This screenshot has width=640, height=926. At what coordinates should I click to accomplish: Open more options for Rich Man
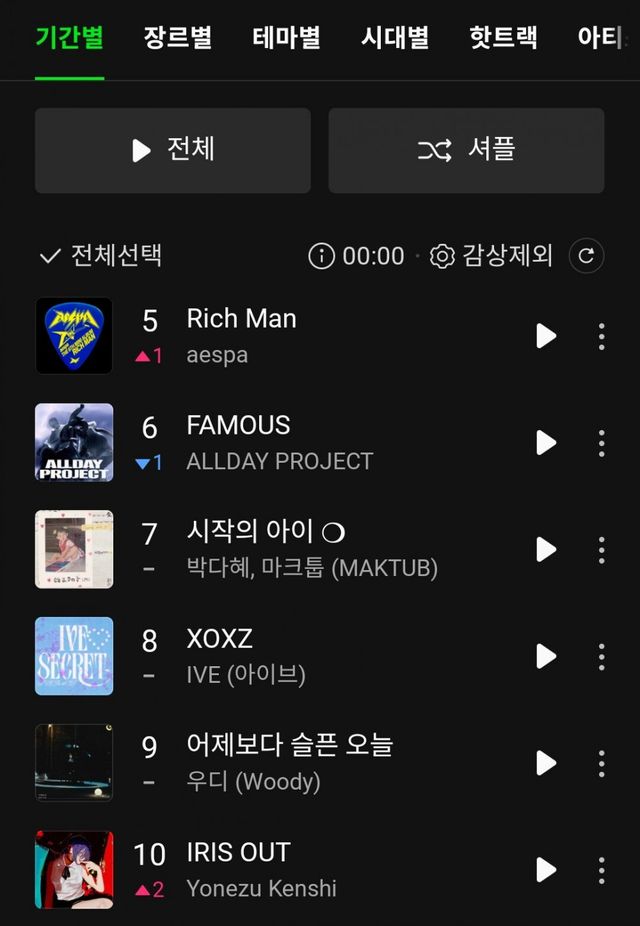[x=601, y=336]
